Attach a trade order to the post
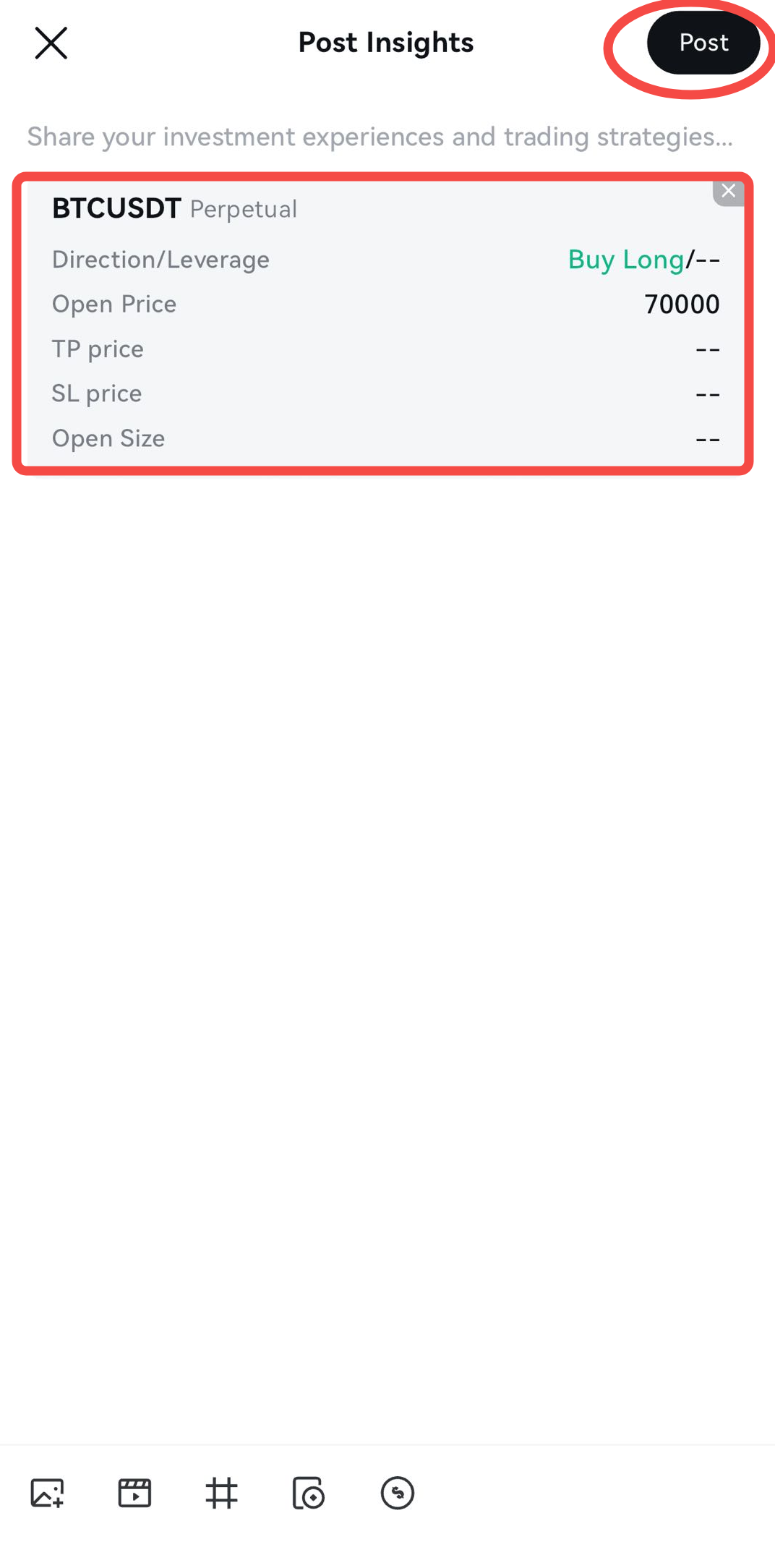This screenshot has width=775, height=1568. tap(309, 1493)
